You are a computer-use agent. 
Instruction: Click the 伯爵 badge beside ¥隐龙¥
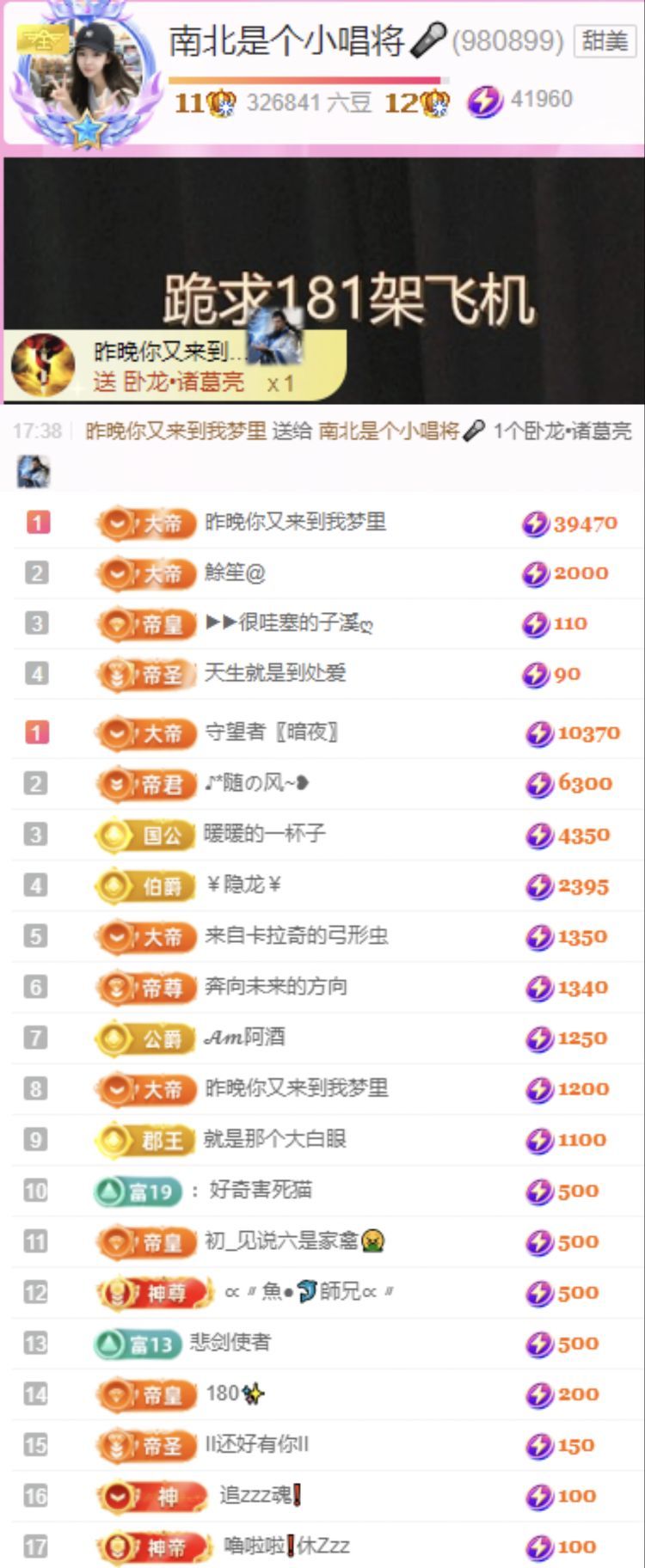point(144,882)
